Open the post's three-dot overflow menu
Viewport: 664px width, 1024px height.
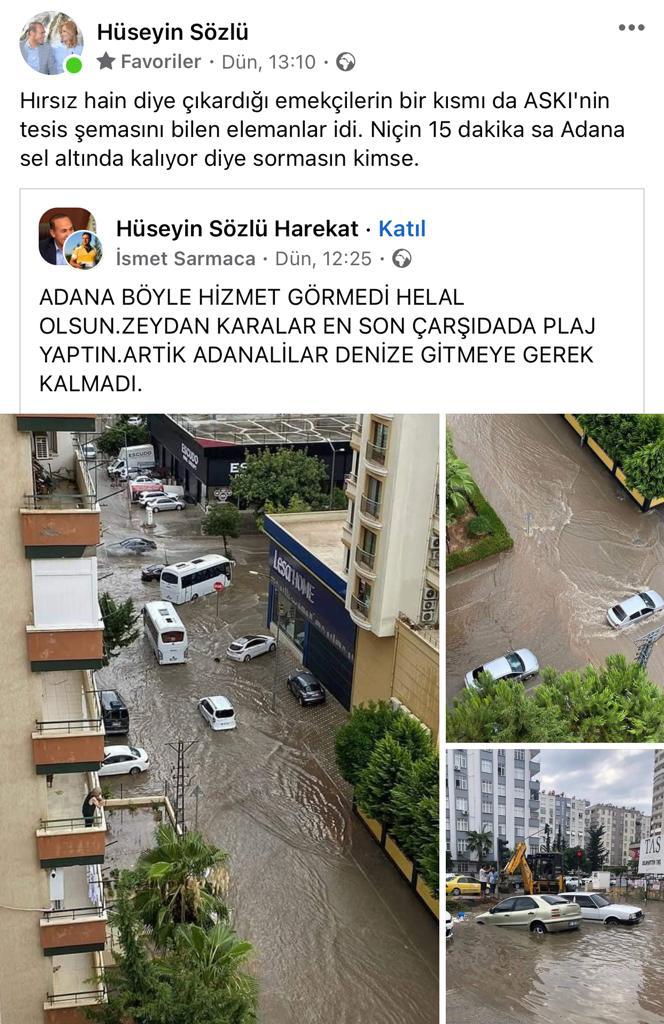click(x=631, y=27)
